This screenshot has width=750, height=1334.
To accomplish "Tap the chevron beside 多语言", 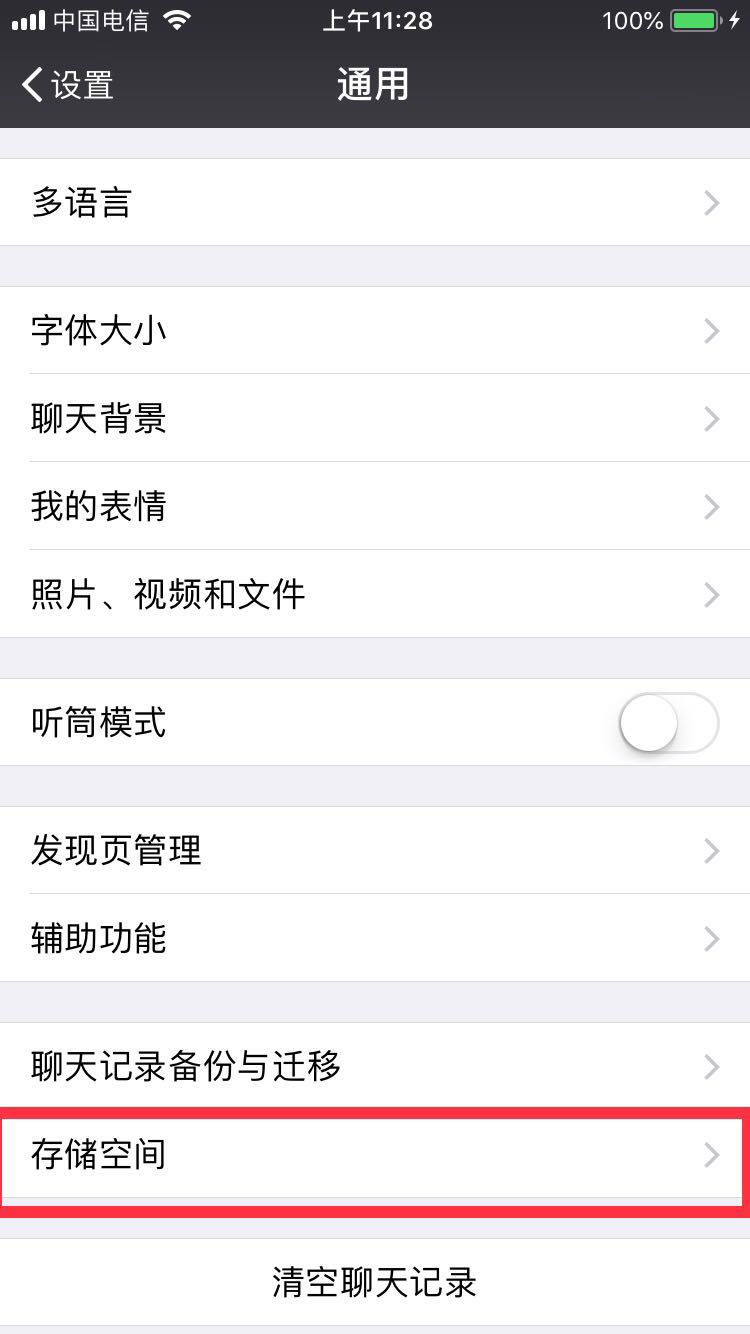I will (x=711, y=203).
